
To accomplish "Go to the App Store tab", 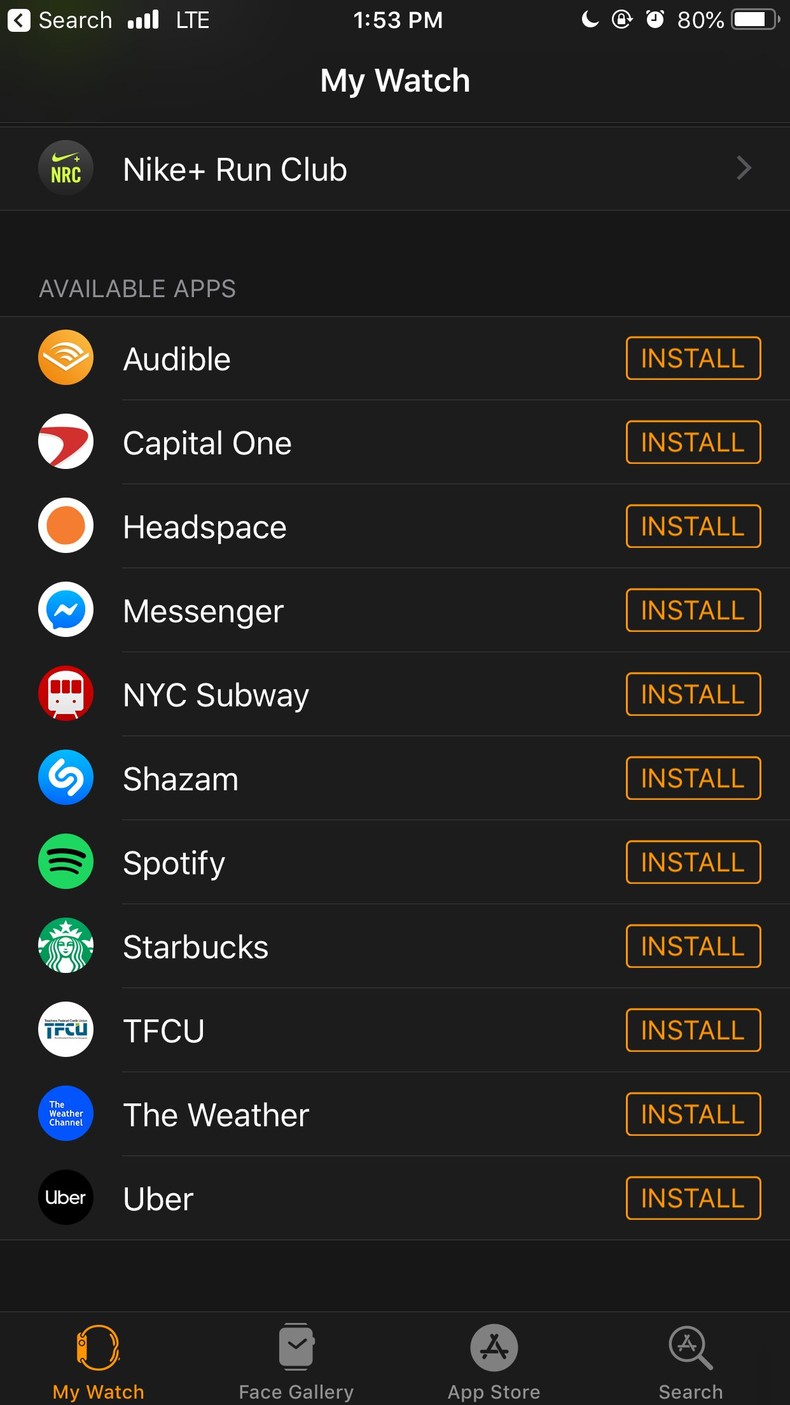I will [494, 1360].
